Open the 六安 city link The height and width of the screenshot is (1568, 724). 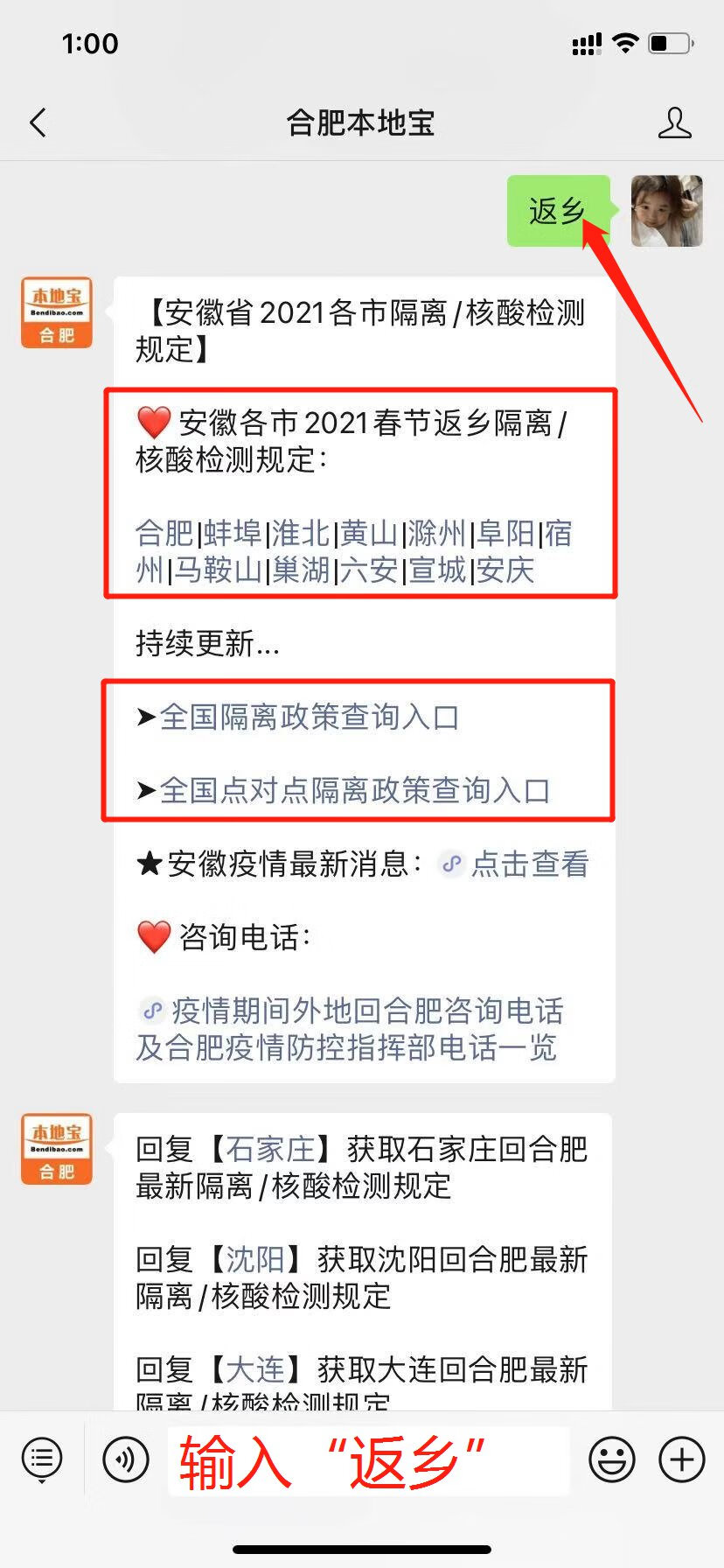click(369, 570)
